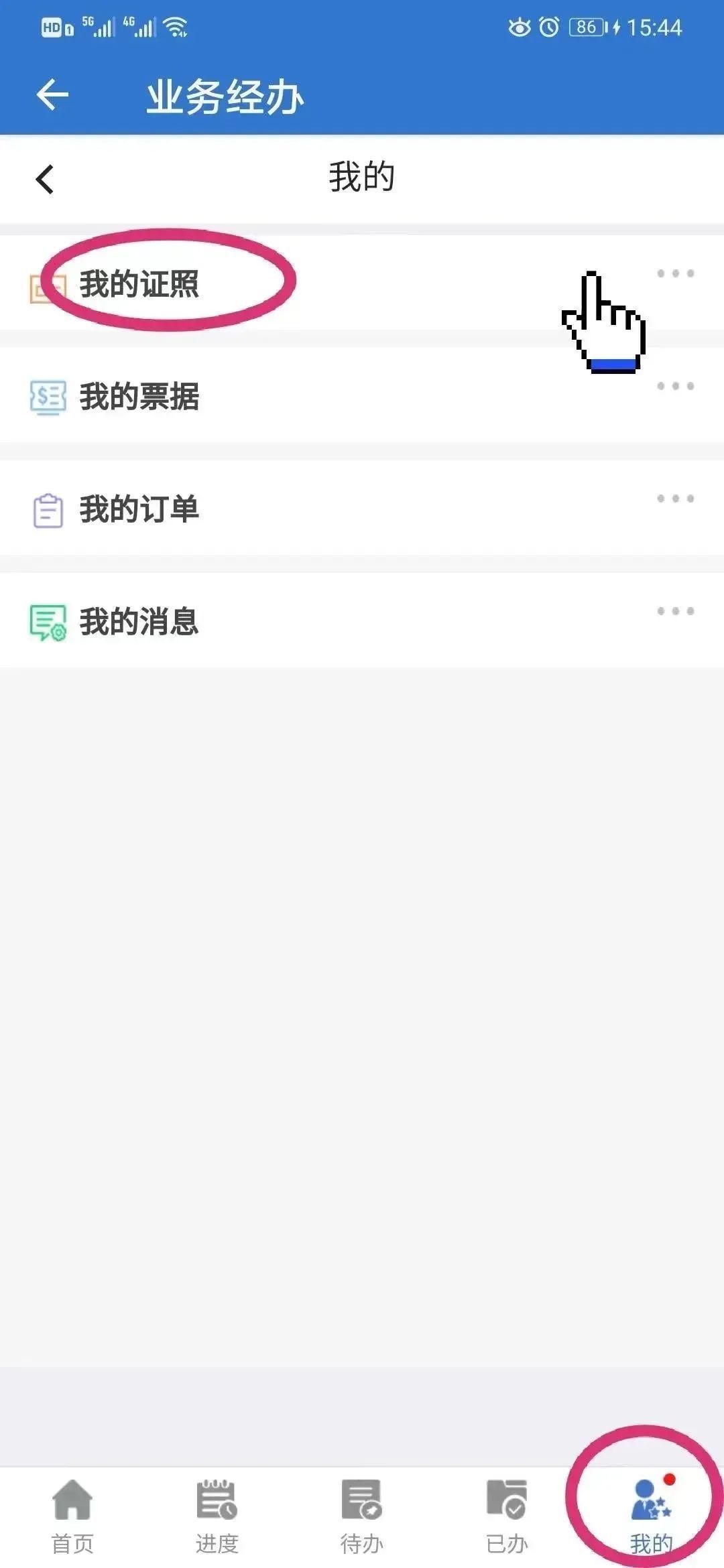Open 我的票据 row
The image size is (724, 1568).
[139, 396]
